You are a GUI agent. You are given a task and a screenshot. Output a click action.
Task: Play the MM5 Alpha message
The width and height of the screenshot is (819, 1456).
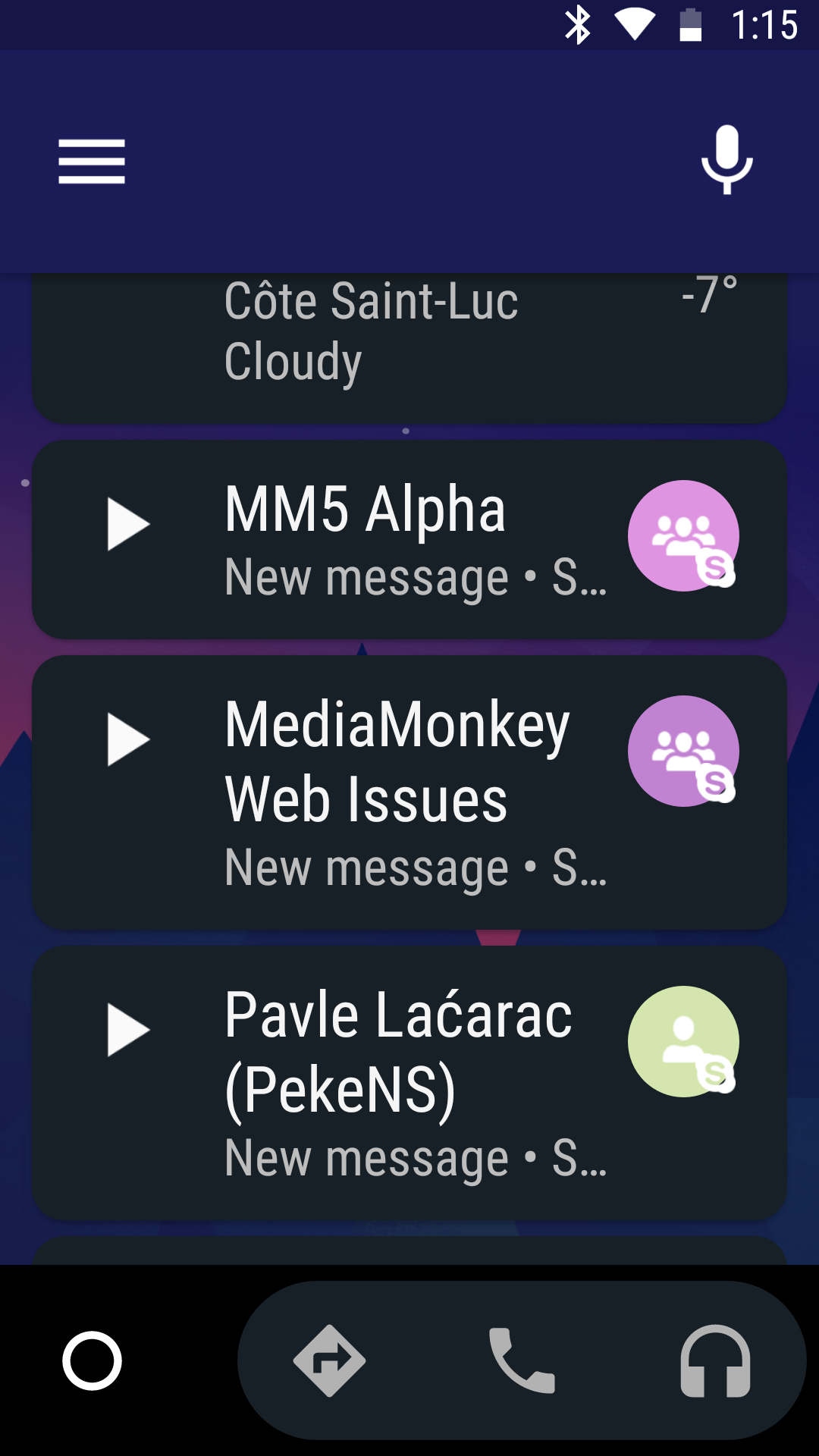(128, 524)
